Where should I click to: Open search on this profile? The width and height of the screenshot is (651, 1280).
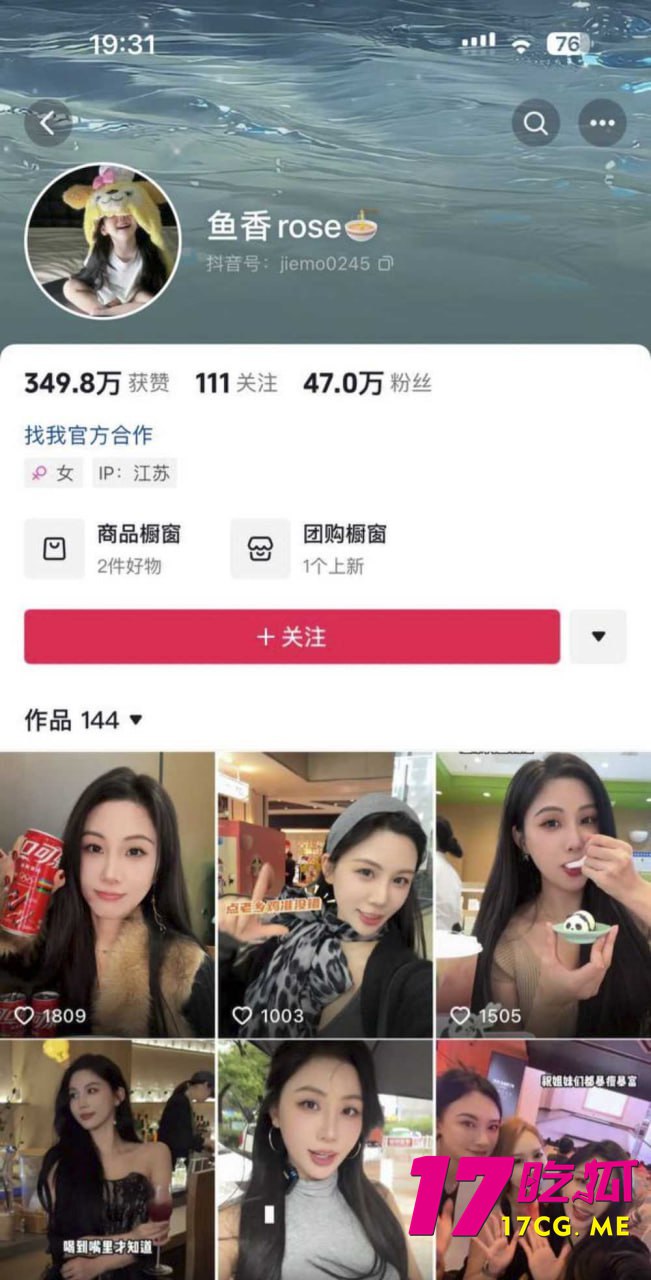[536, 123]
